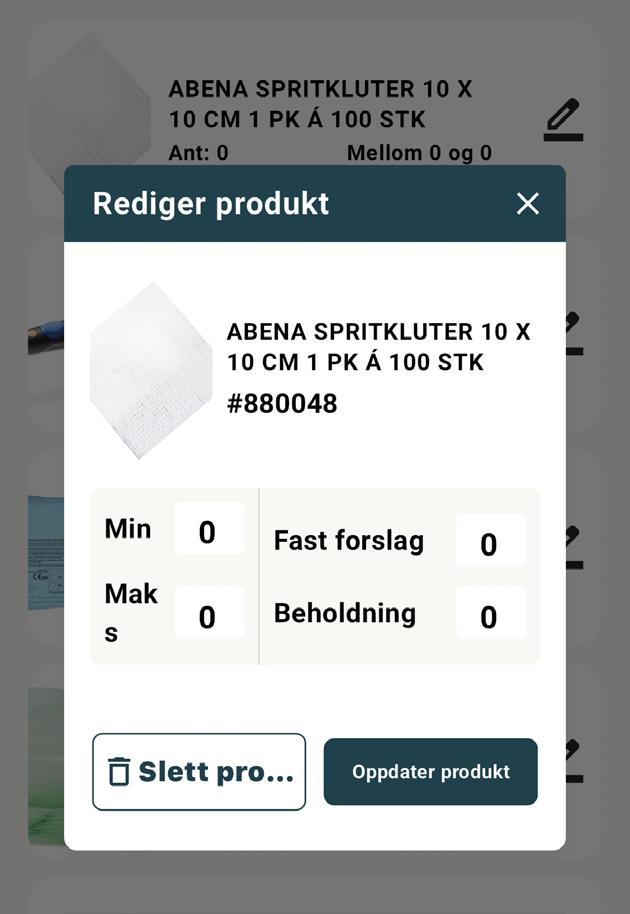Edit the Fast forslag field

tap(490, 542)
